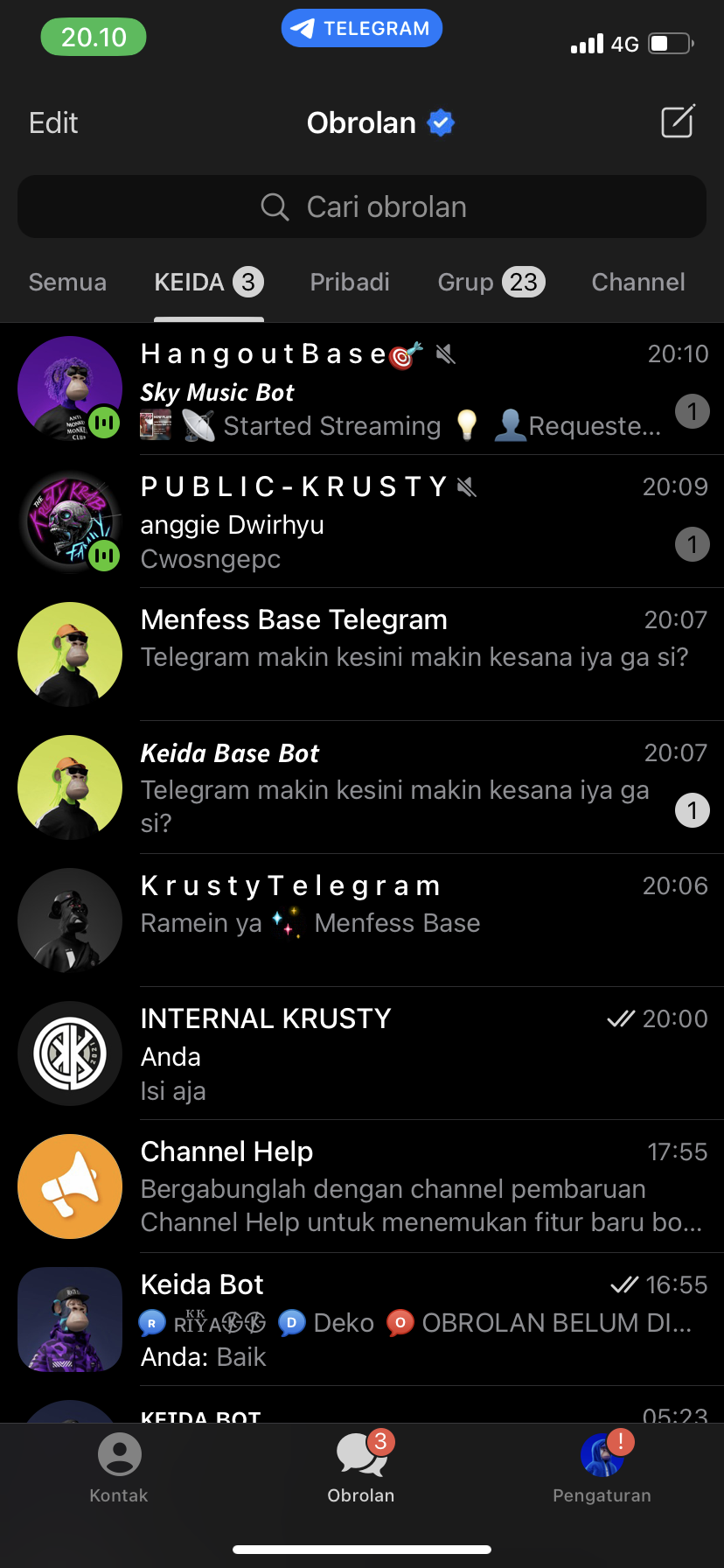Select the KEIDA folder tab
724x1568 pixels.
click(208, 282)
